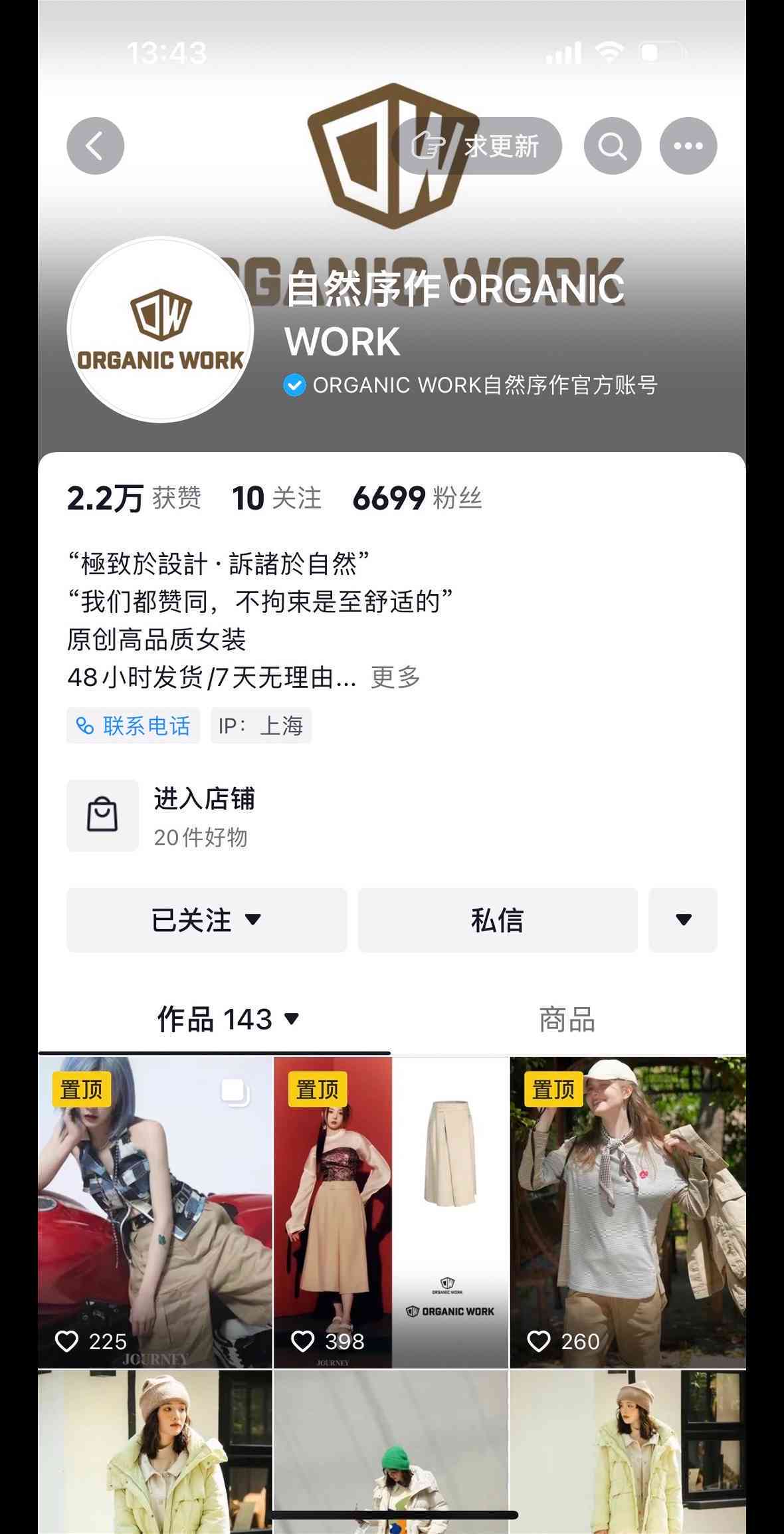This screenshot has width=784, height=1534.
Task: Go back using the top-left arrow
Action: pos(95,146)
